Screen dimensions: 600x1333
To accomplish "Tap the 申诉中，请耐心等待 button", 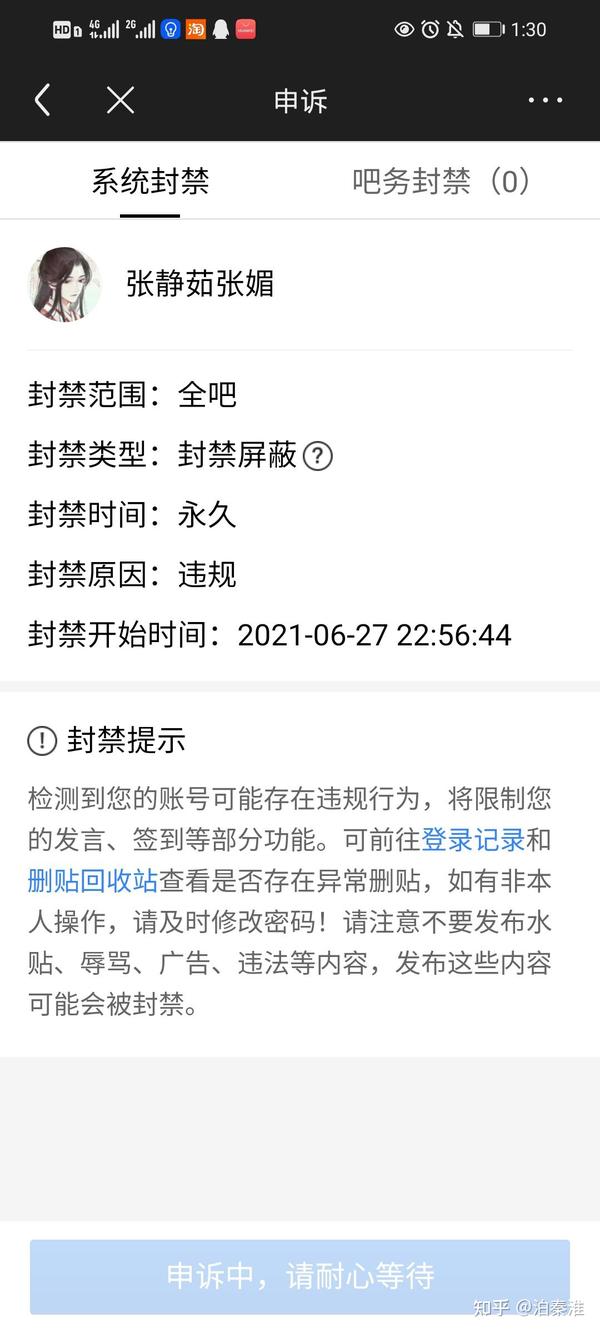I will click(x=300, y=1276).
